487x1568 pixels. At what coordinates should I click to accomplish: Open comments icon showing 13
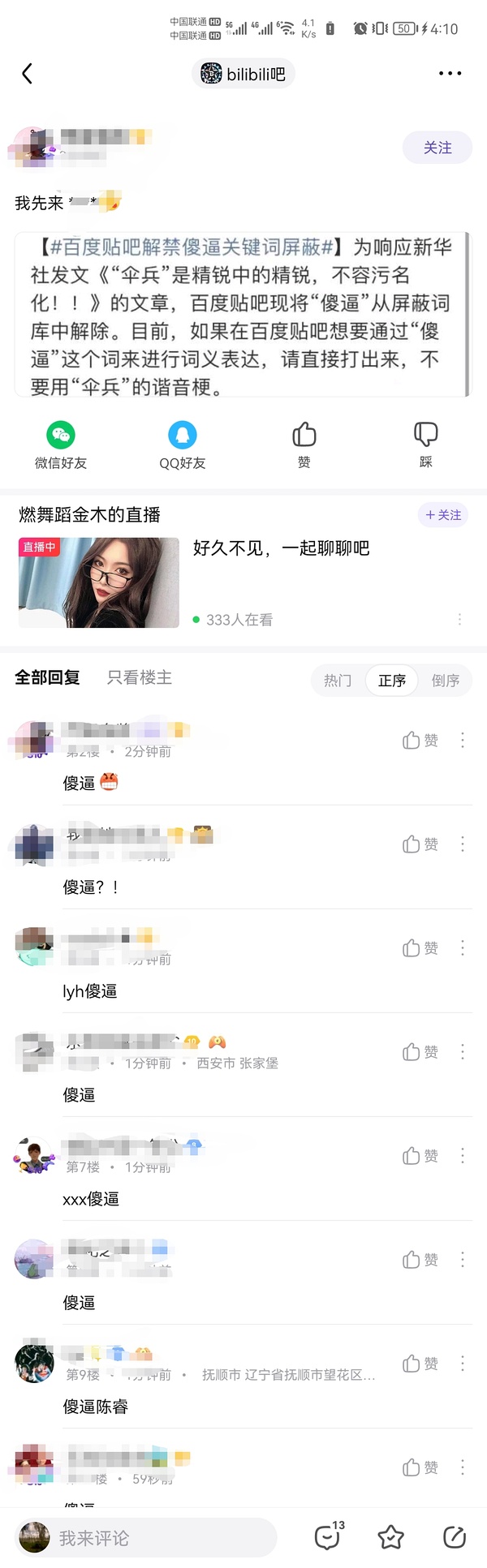[x=328, y=1536]
